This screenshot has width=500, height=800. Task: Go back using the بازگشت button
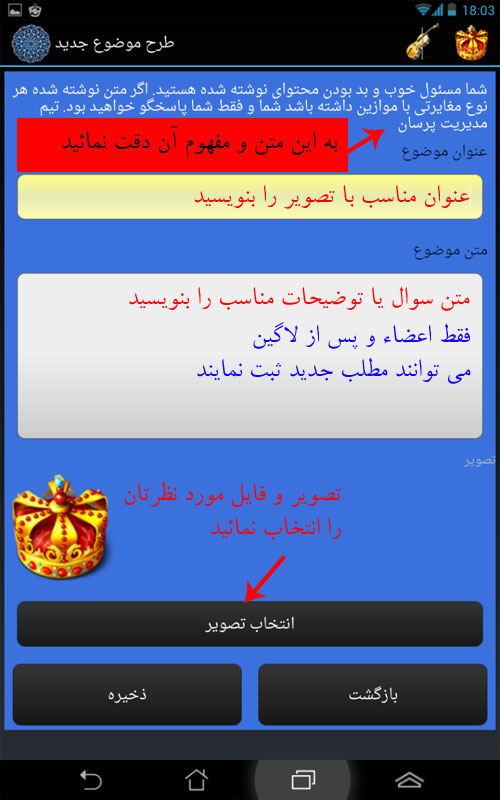tap(373, 694)
